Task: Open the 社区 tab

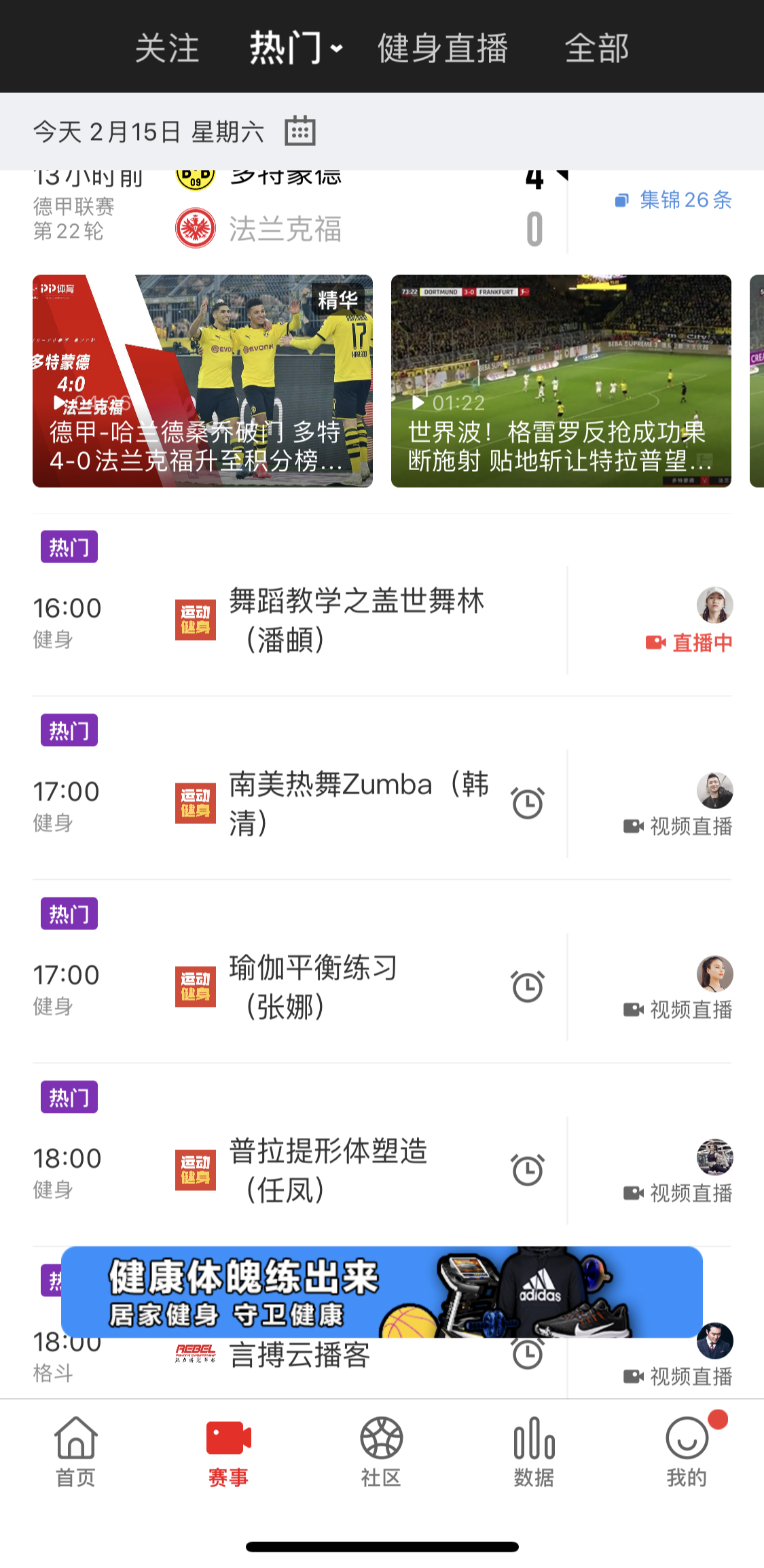Action: (381, 1451)
